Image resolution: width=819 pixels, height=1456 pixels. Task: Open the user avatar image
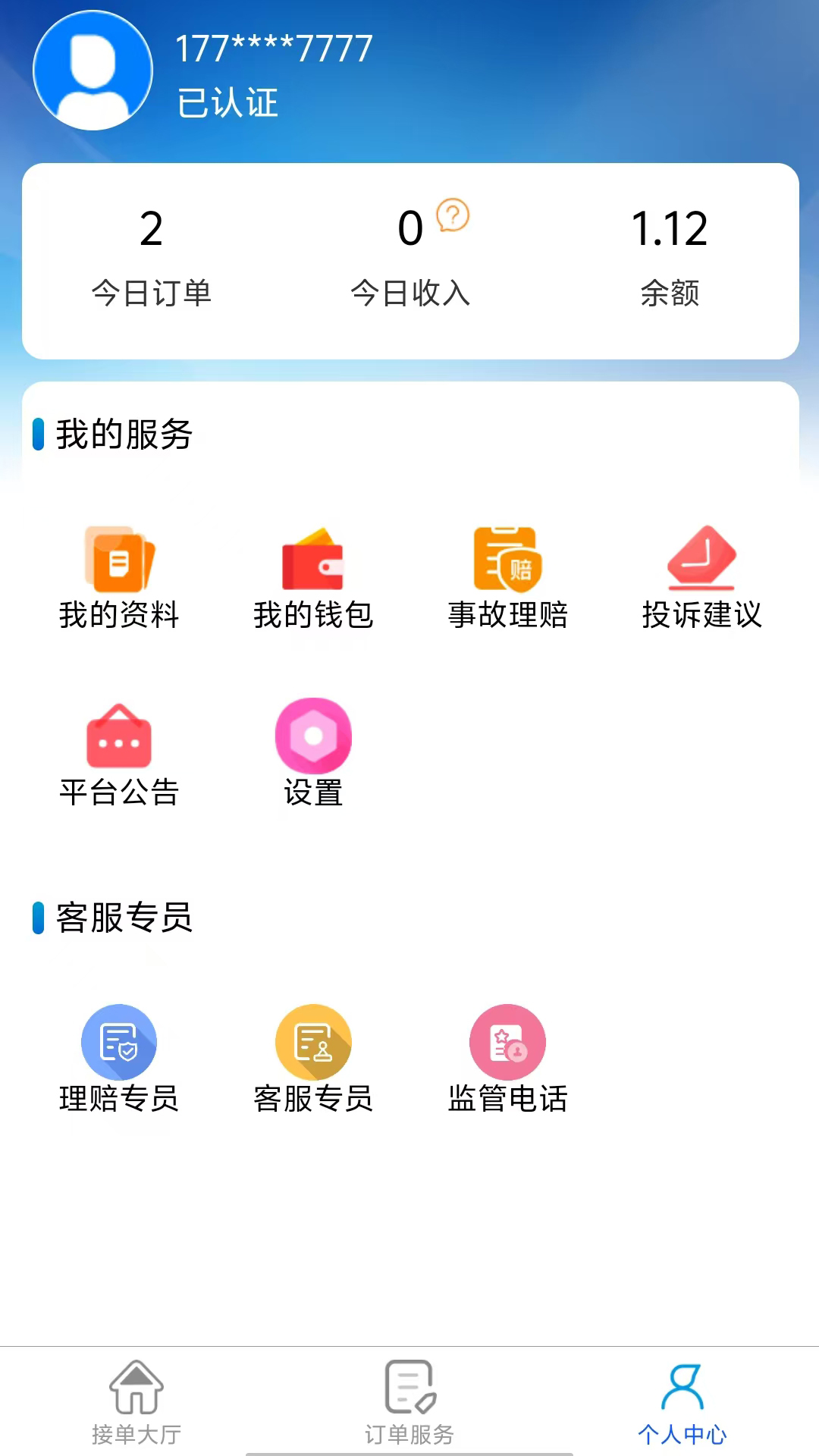point(93,68)
